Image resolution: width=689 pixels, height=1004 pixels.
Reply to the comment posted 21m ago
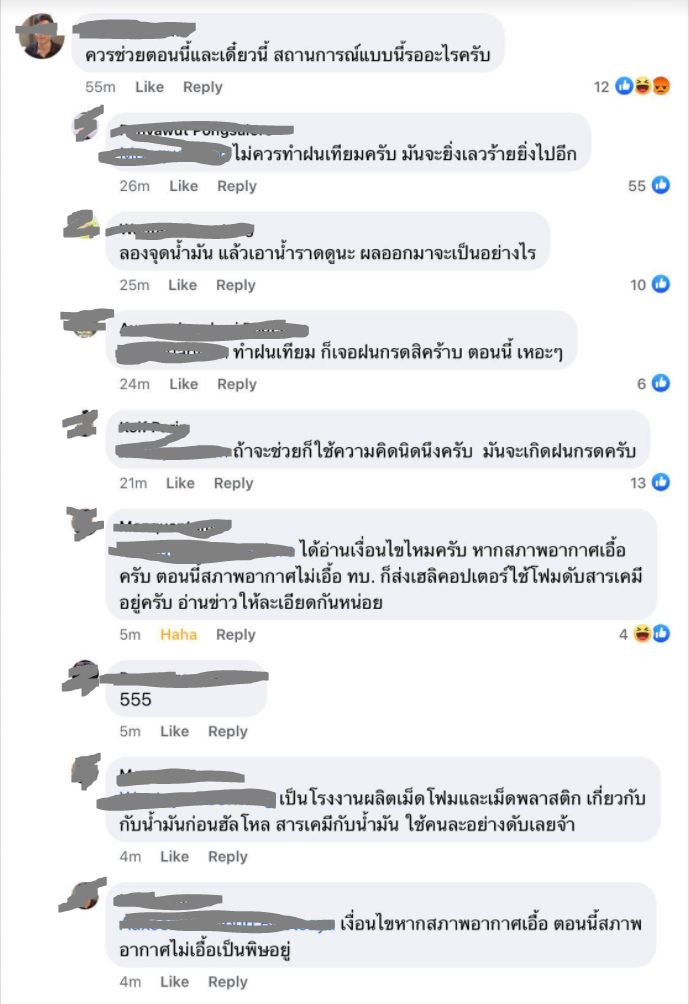point(234,483)
